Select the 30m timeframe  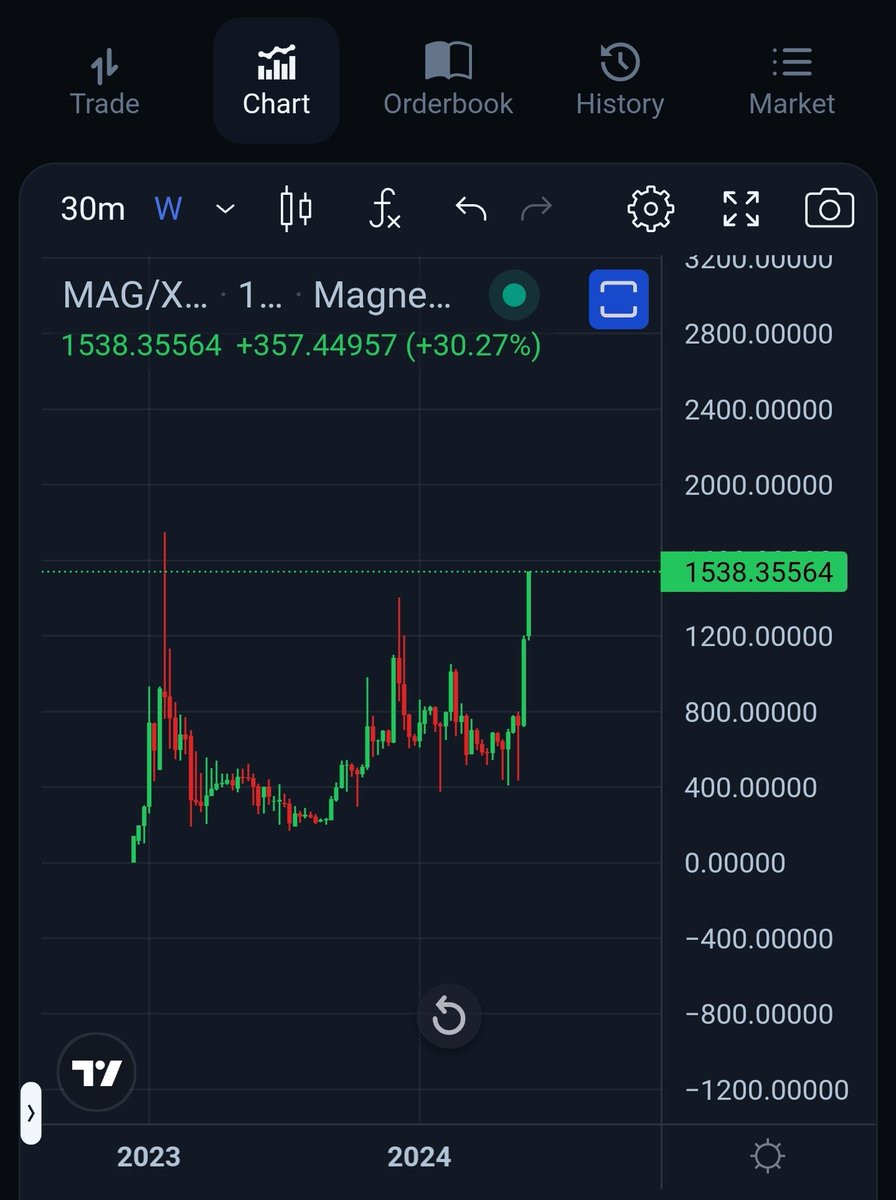93,209
